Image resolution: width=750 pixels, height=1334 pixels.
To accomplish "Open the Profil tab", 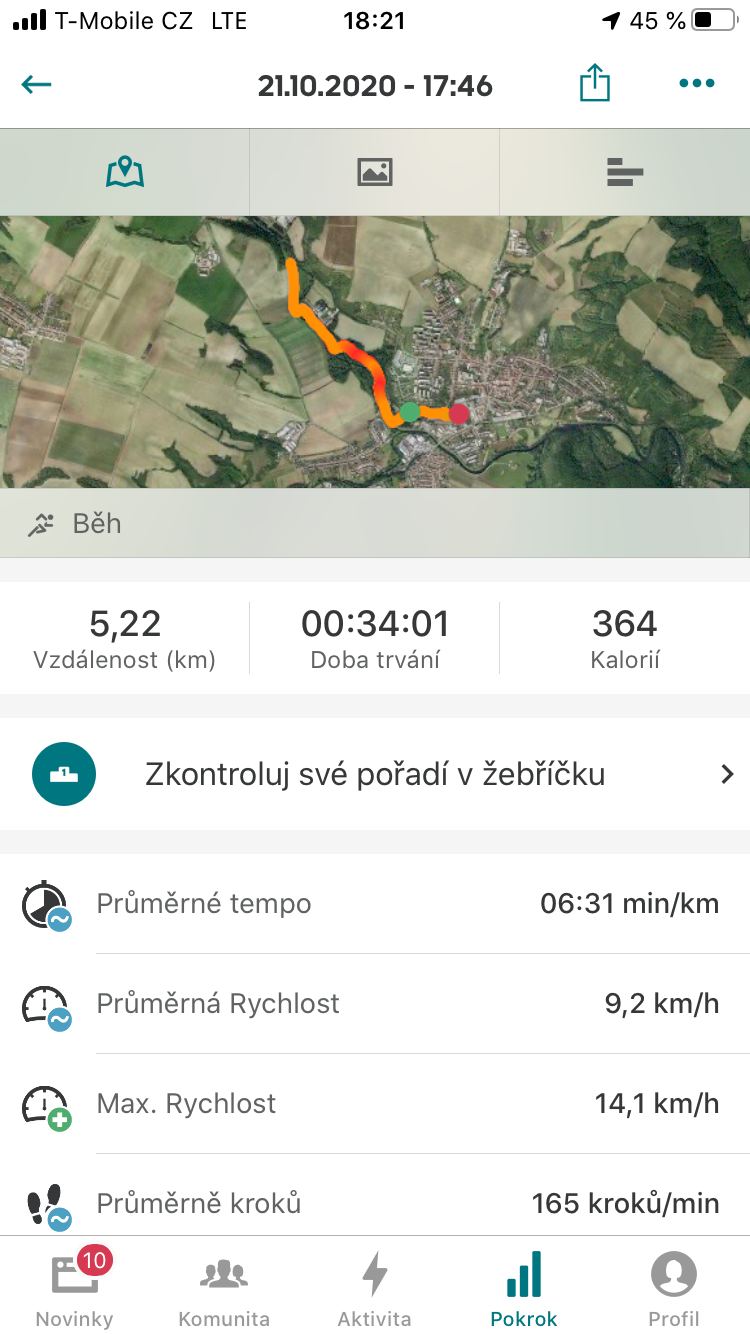I will tap(674, 1286).
